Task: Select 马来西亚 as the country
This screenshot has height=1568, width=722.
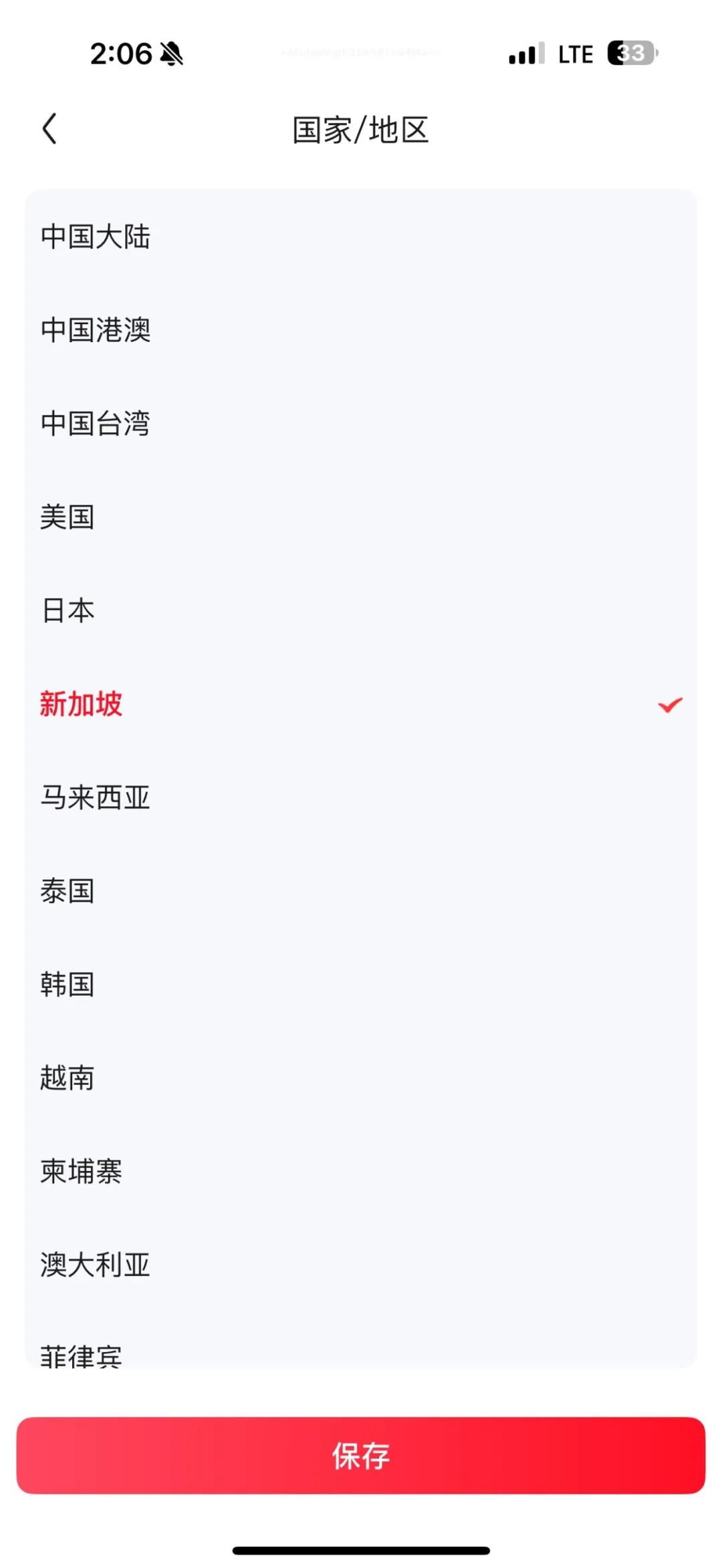Action: (96, 797)
